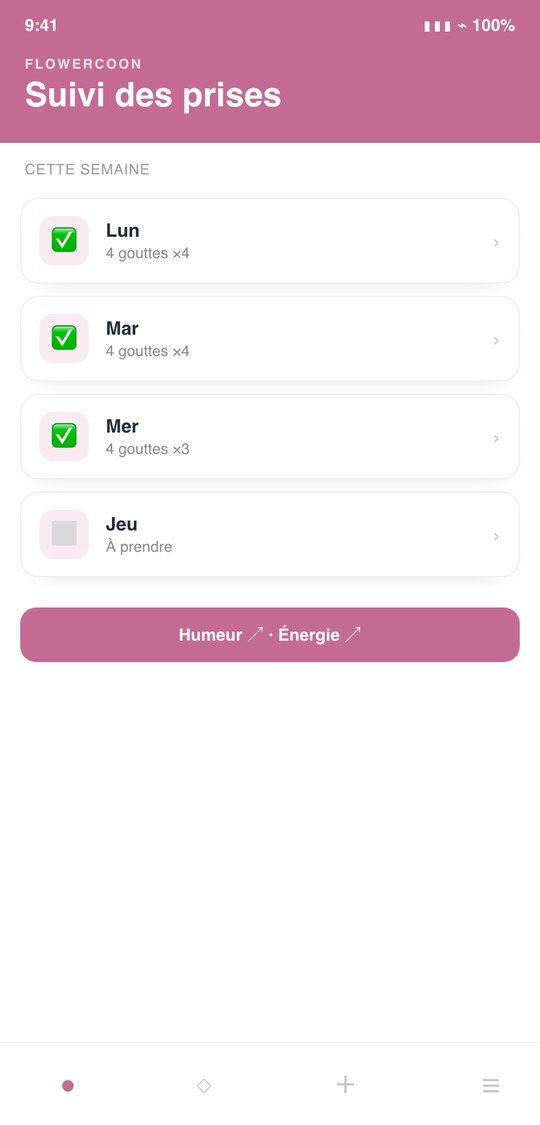540x1125 pixels.
Task: Tap the Humeur · Énergie button
Action: [x=270, y=635]
